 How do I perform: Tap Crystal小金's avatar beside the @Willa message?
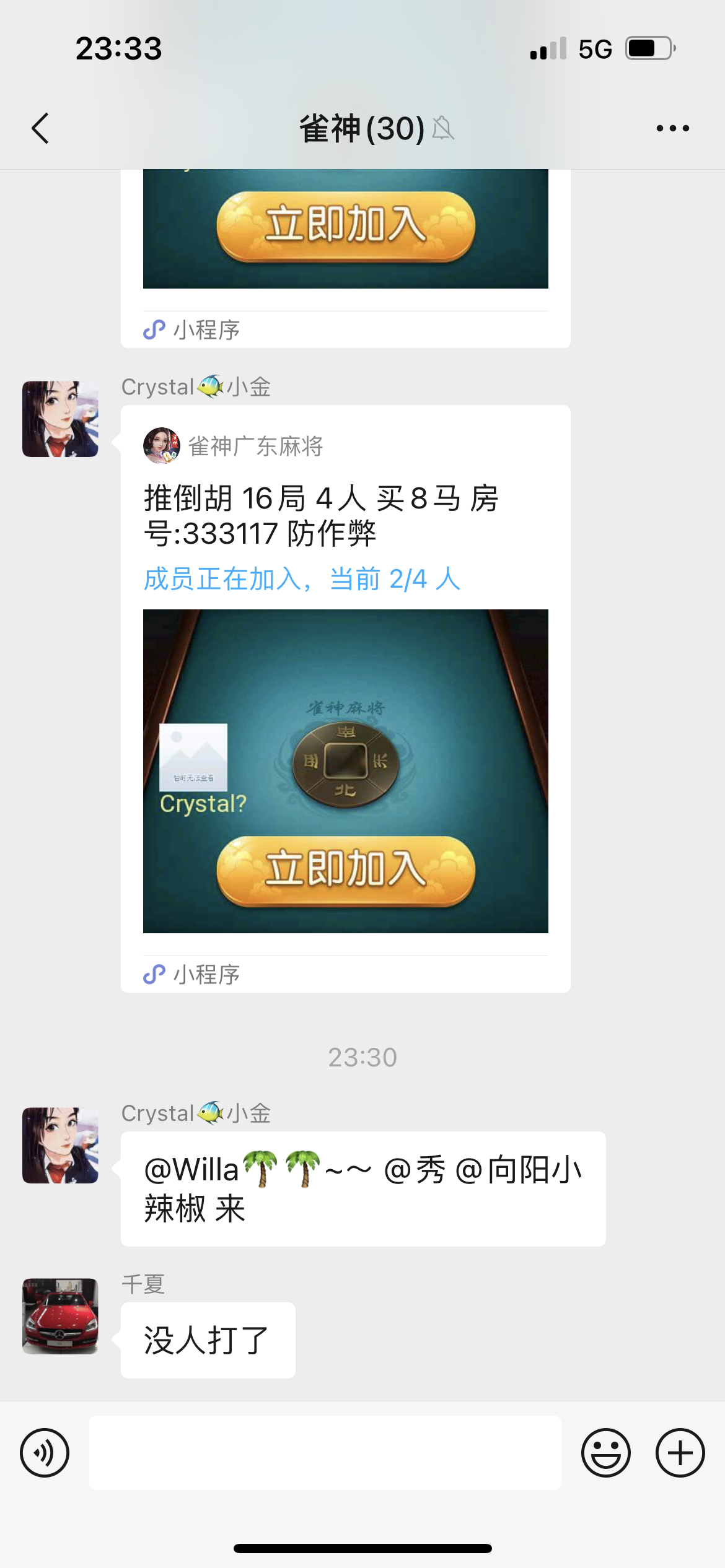click(60, 1145)
